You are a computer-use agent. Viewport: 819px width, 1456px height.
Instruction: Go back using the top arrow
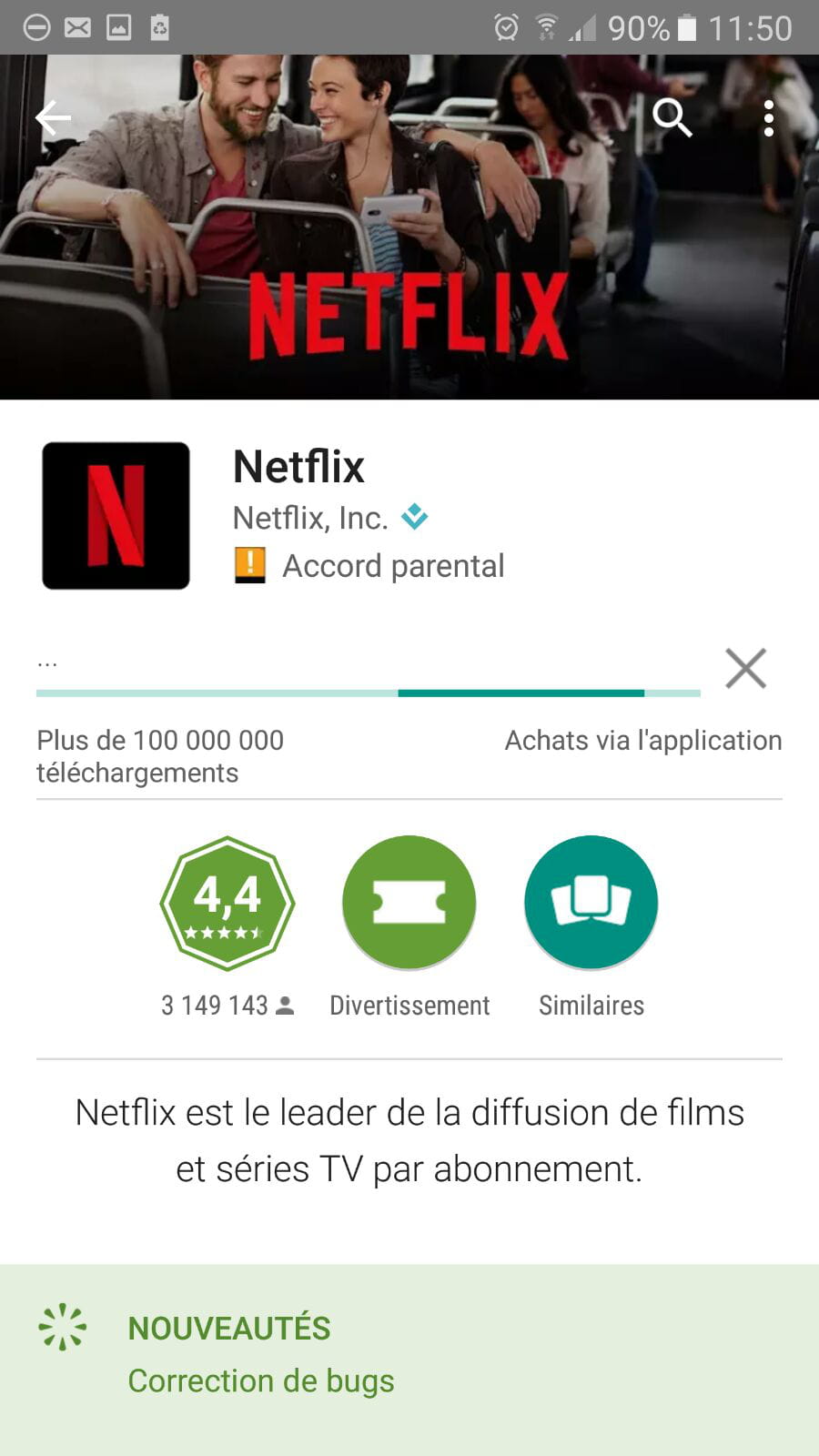[53, 118]
